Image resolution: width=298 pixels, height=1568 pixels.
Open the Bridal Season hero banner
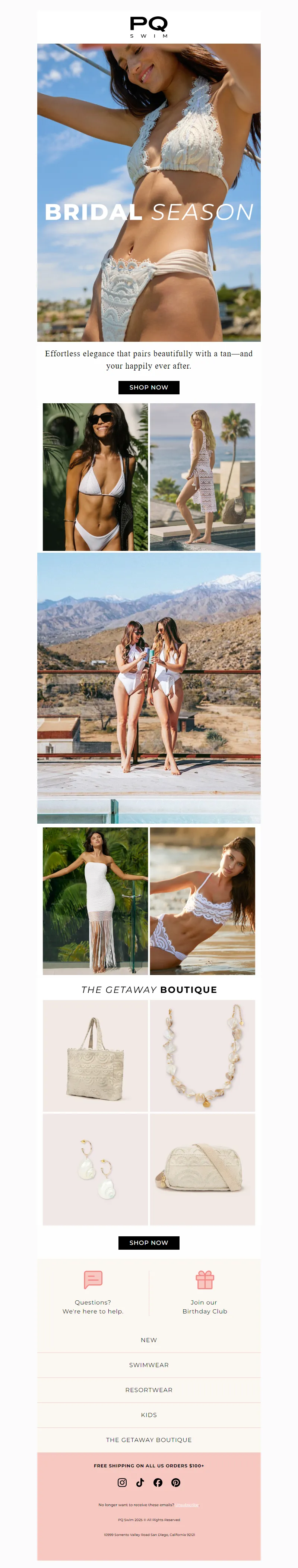148,192
